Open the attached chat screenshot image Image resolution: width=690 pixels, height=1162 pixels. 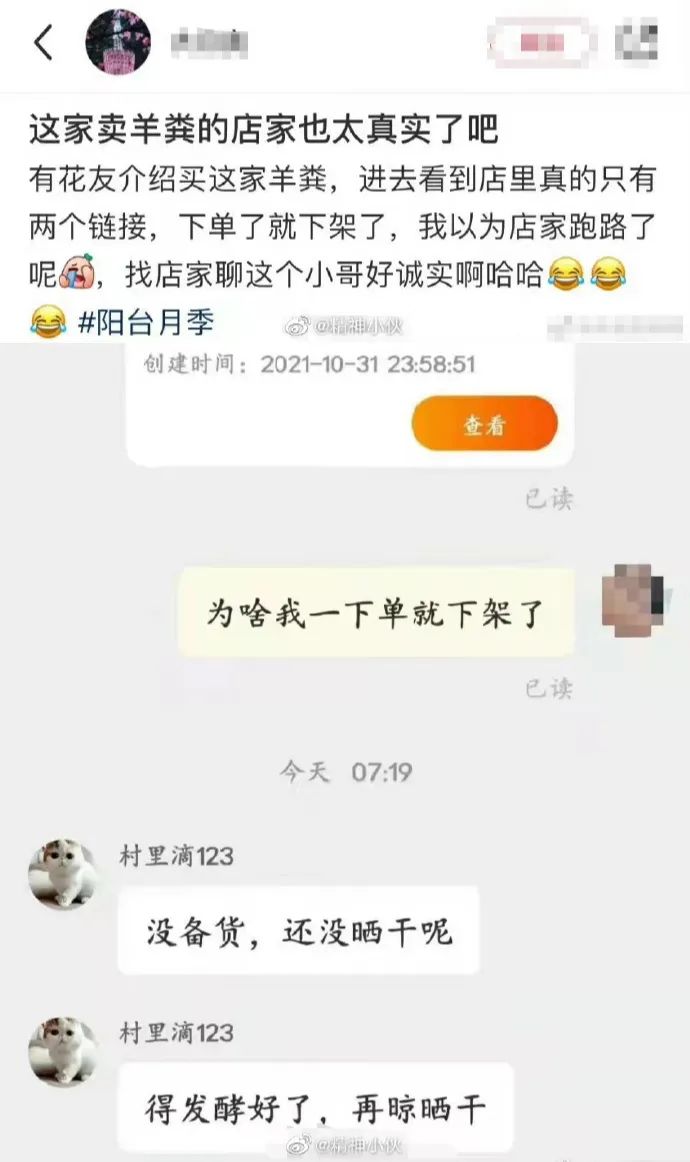(x=345, y=750)
